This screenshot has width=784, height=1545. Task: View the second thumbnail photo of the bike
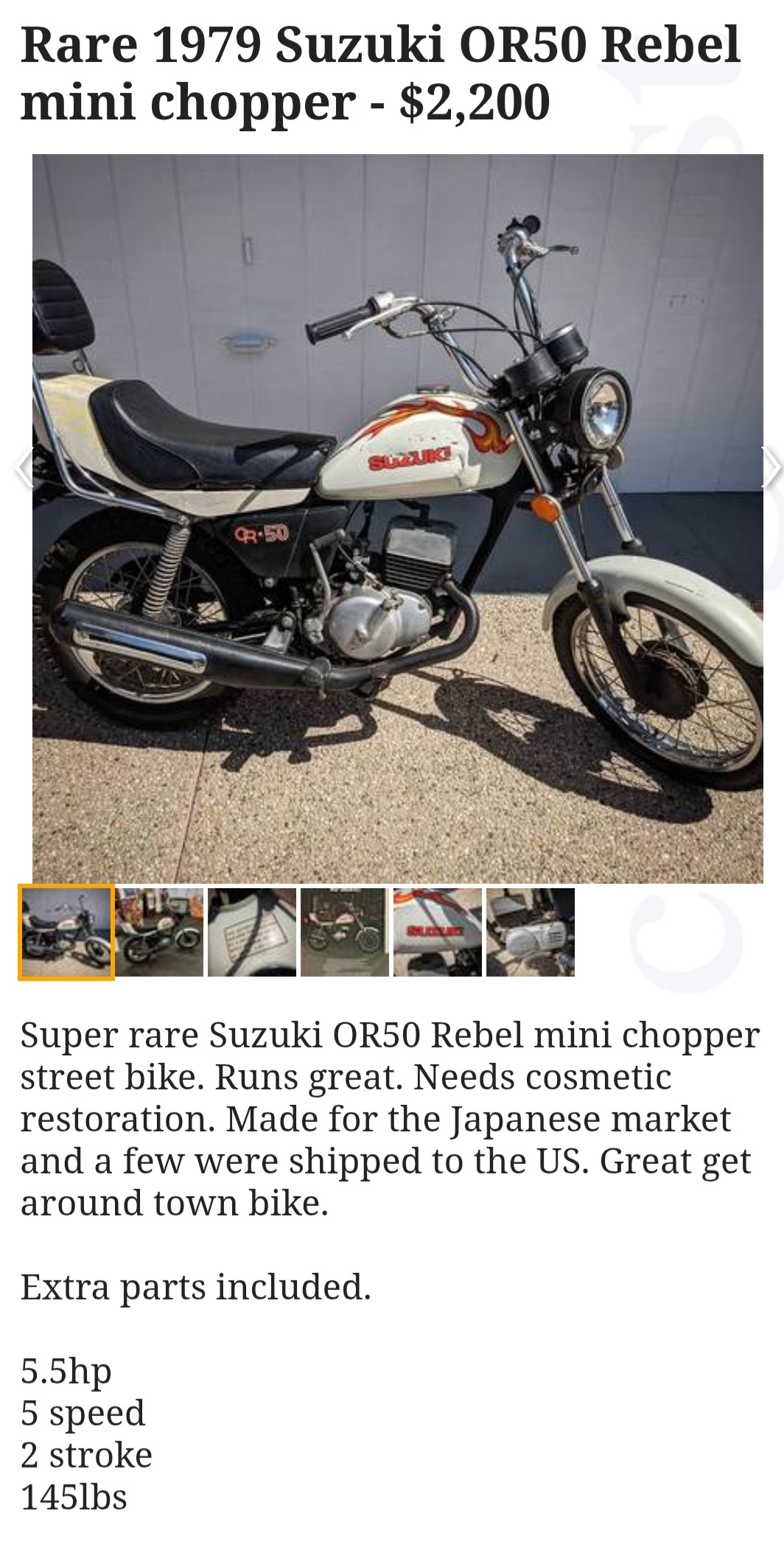[x=159, y=932]
